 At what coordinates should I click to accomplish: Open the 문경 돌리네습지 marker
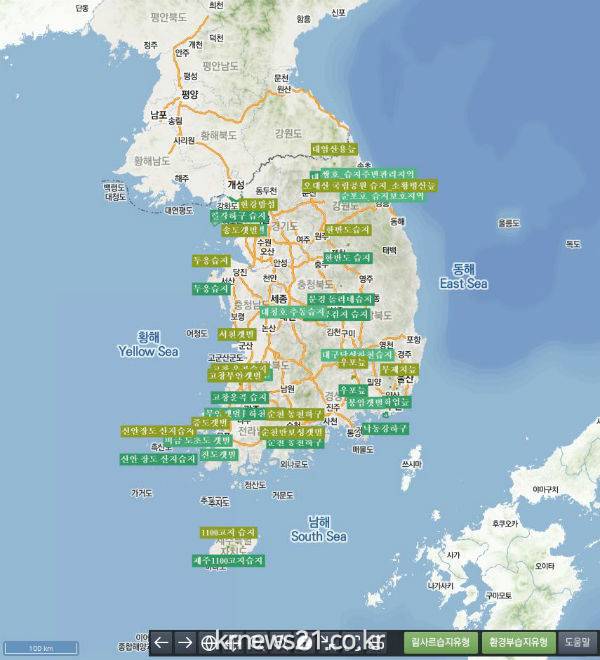coord(340,299)
